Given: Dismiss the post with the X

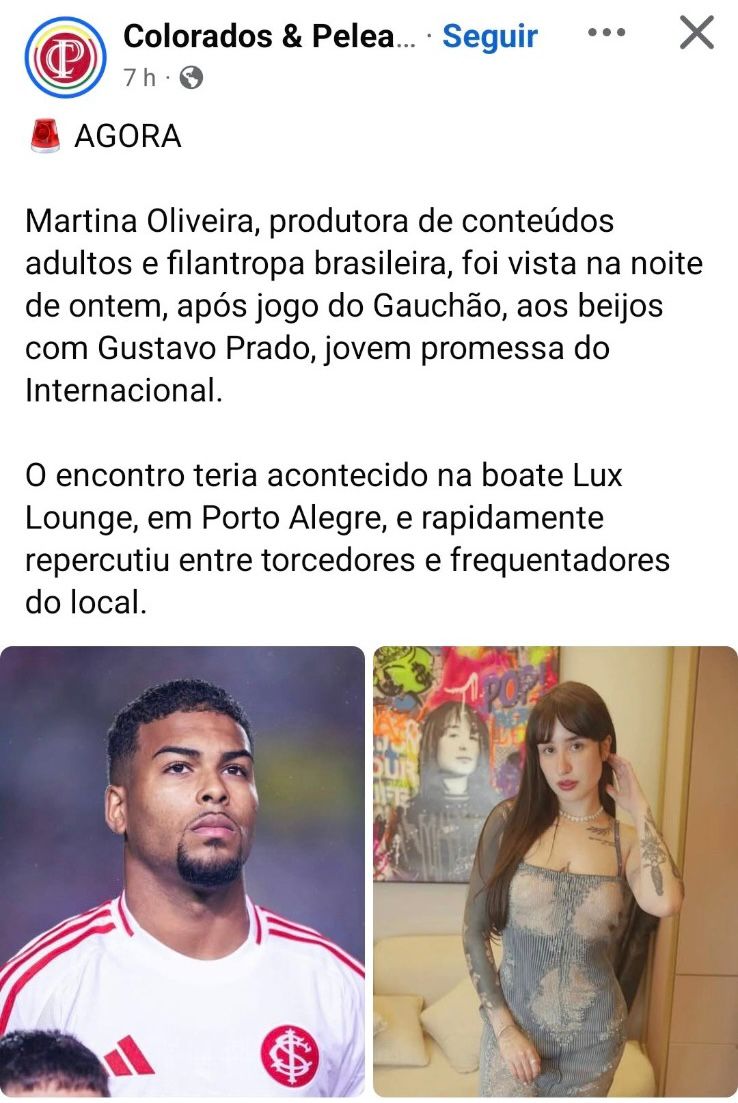Looking at the screenshot, I should 696,33.
